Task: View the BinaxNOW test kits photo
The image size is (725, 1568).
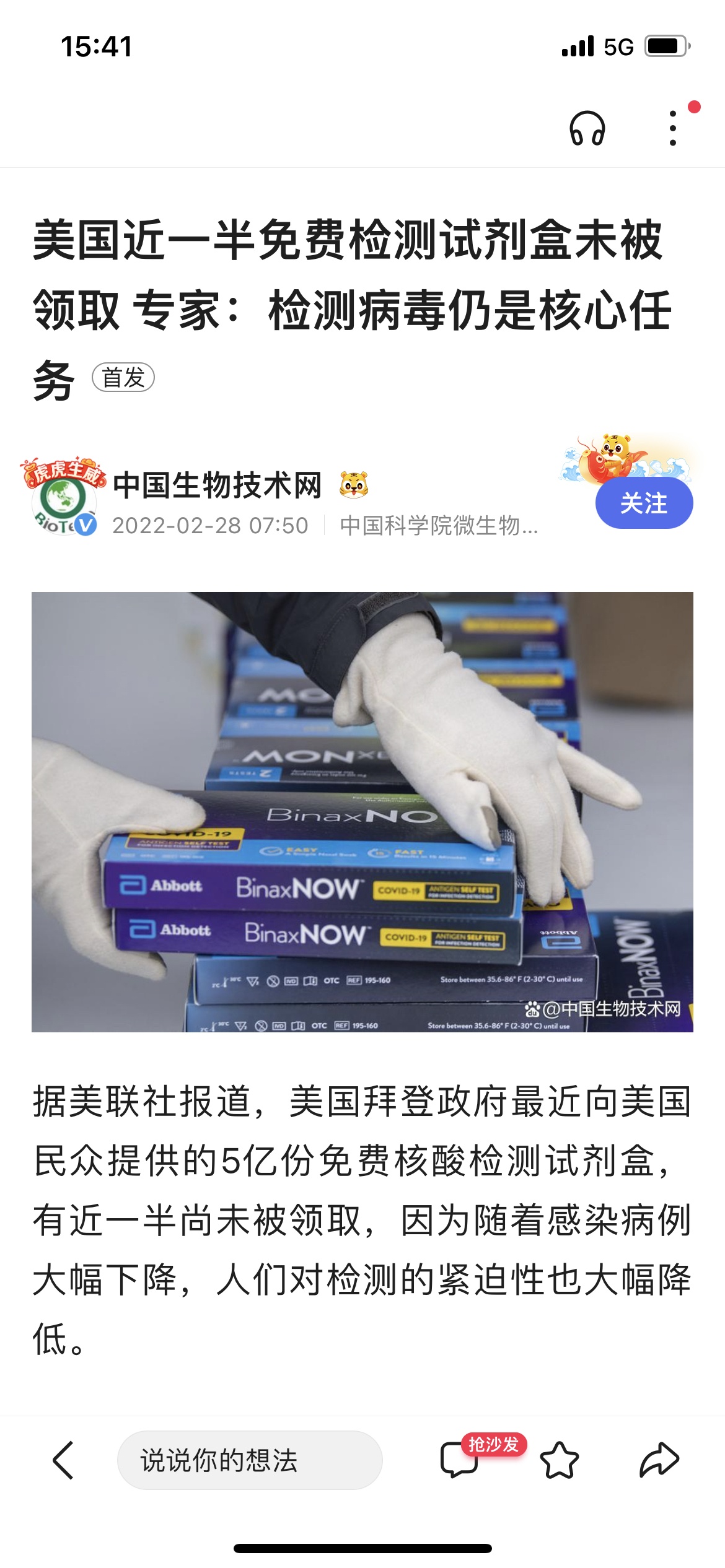Action: (362, 812)
